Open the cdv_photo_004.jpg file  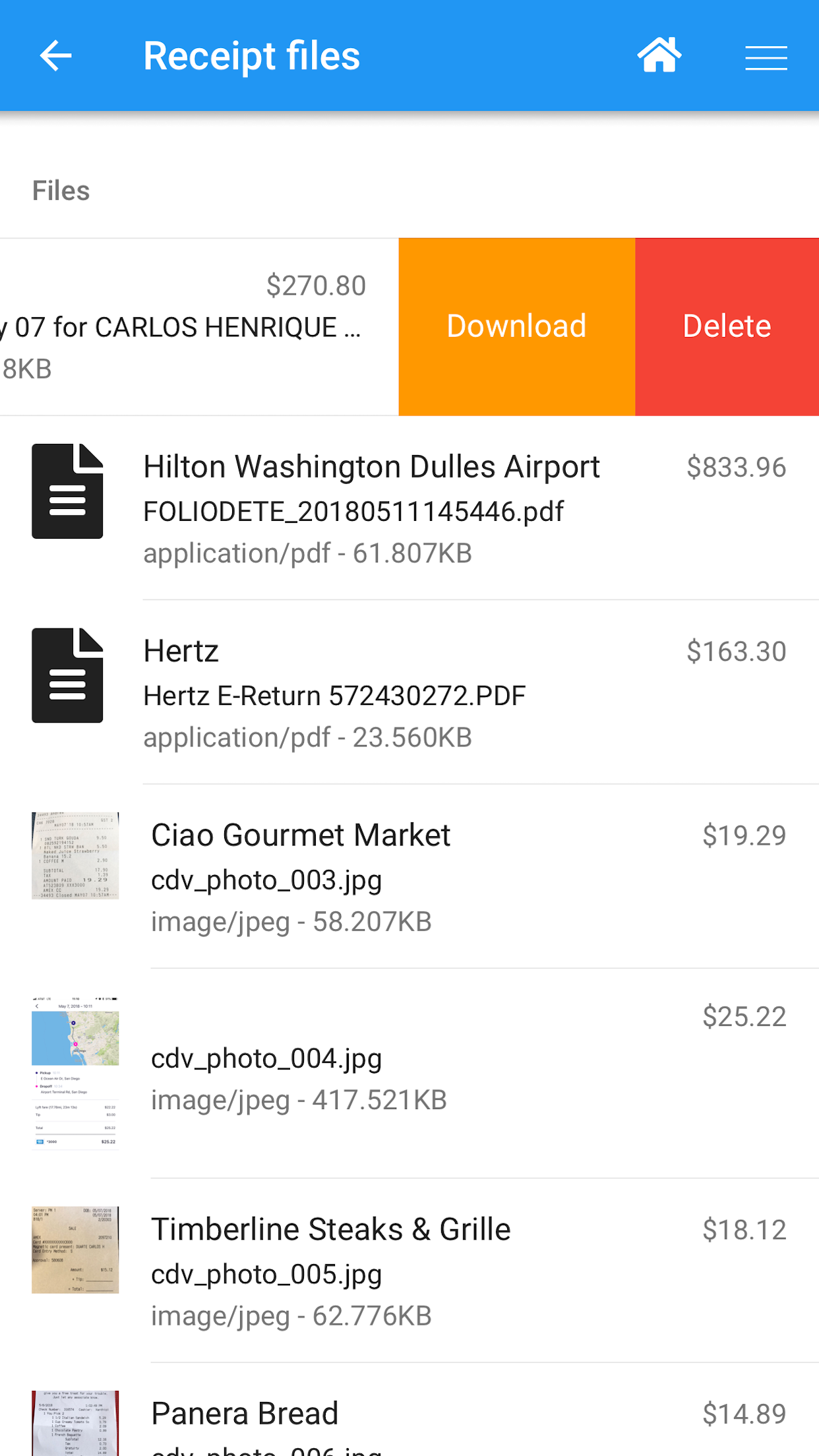[x=409, y=1074]
